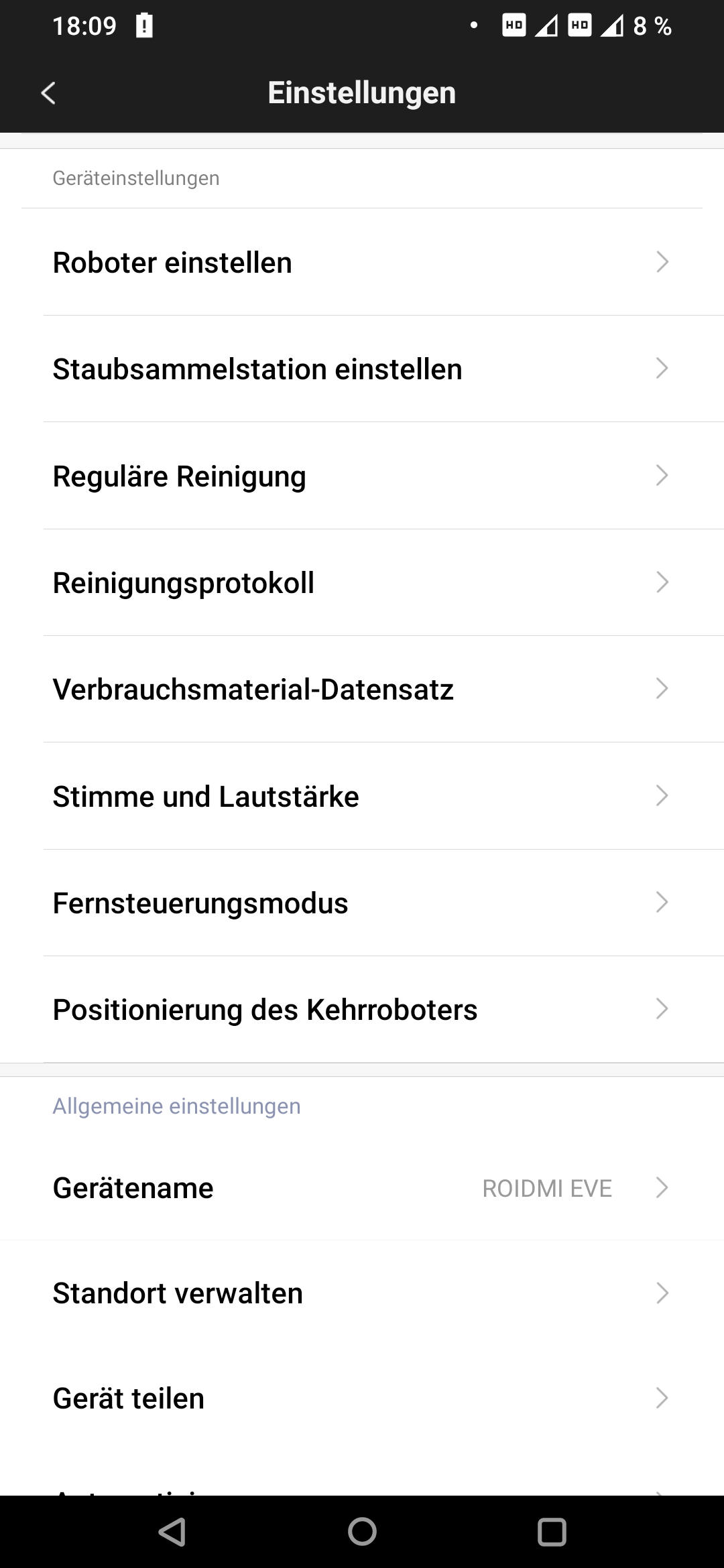Go back from Einstellungen screen
724x1568 pixels.
pos(48,93)
